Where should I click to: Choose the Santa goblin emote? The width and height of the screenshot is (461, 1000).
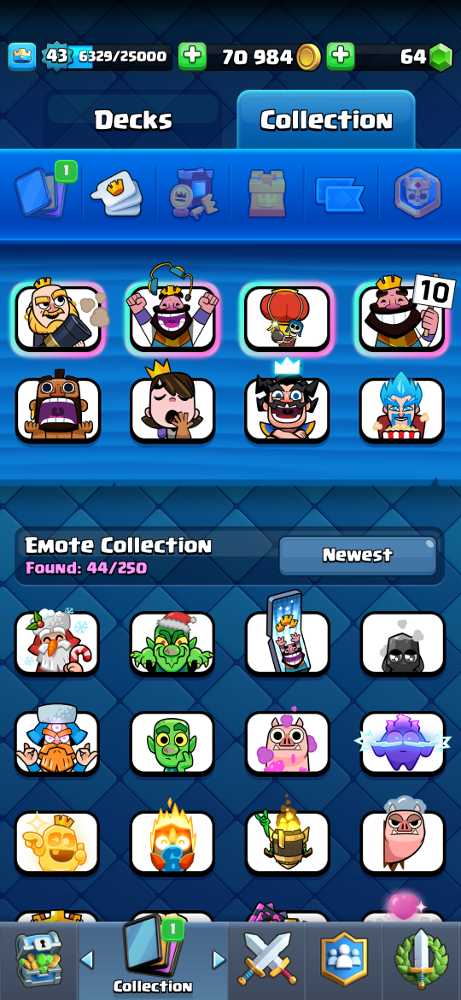(172, 642)
